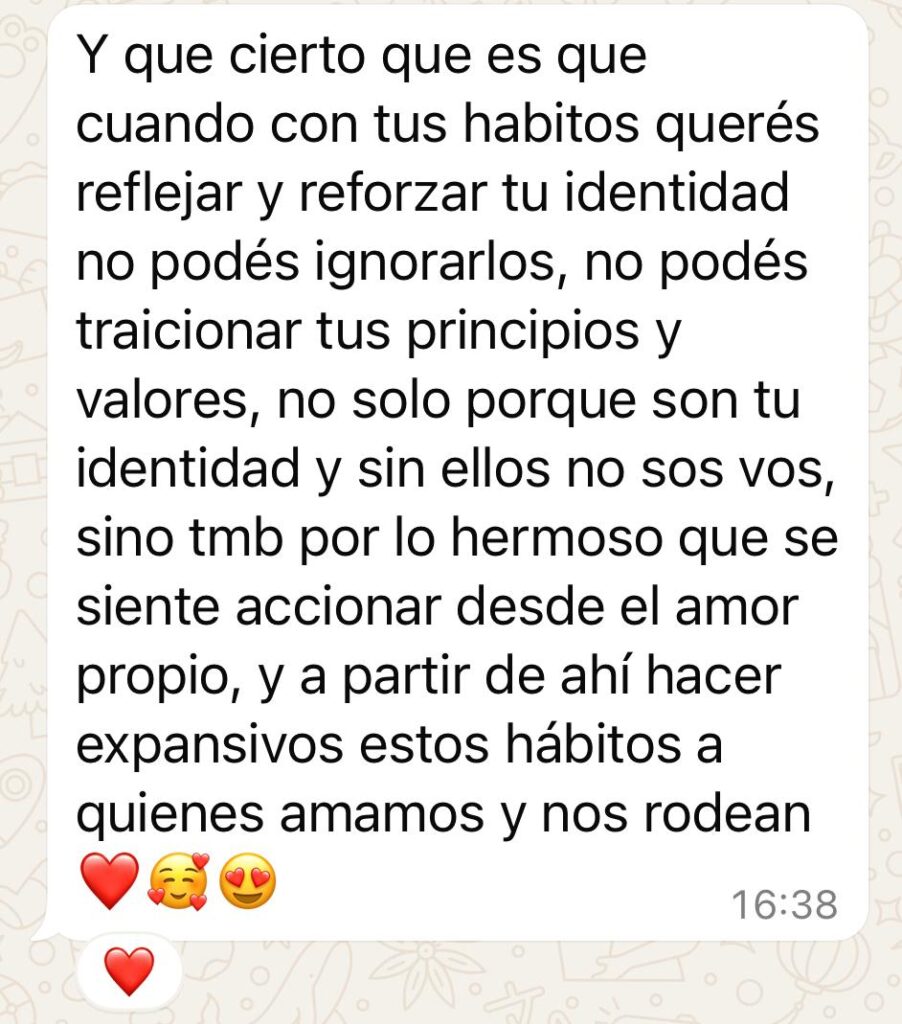Open the heart reaction below the message

coord(129,971)
